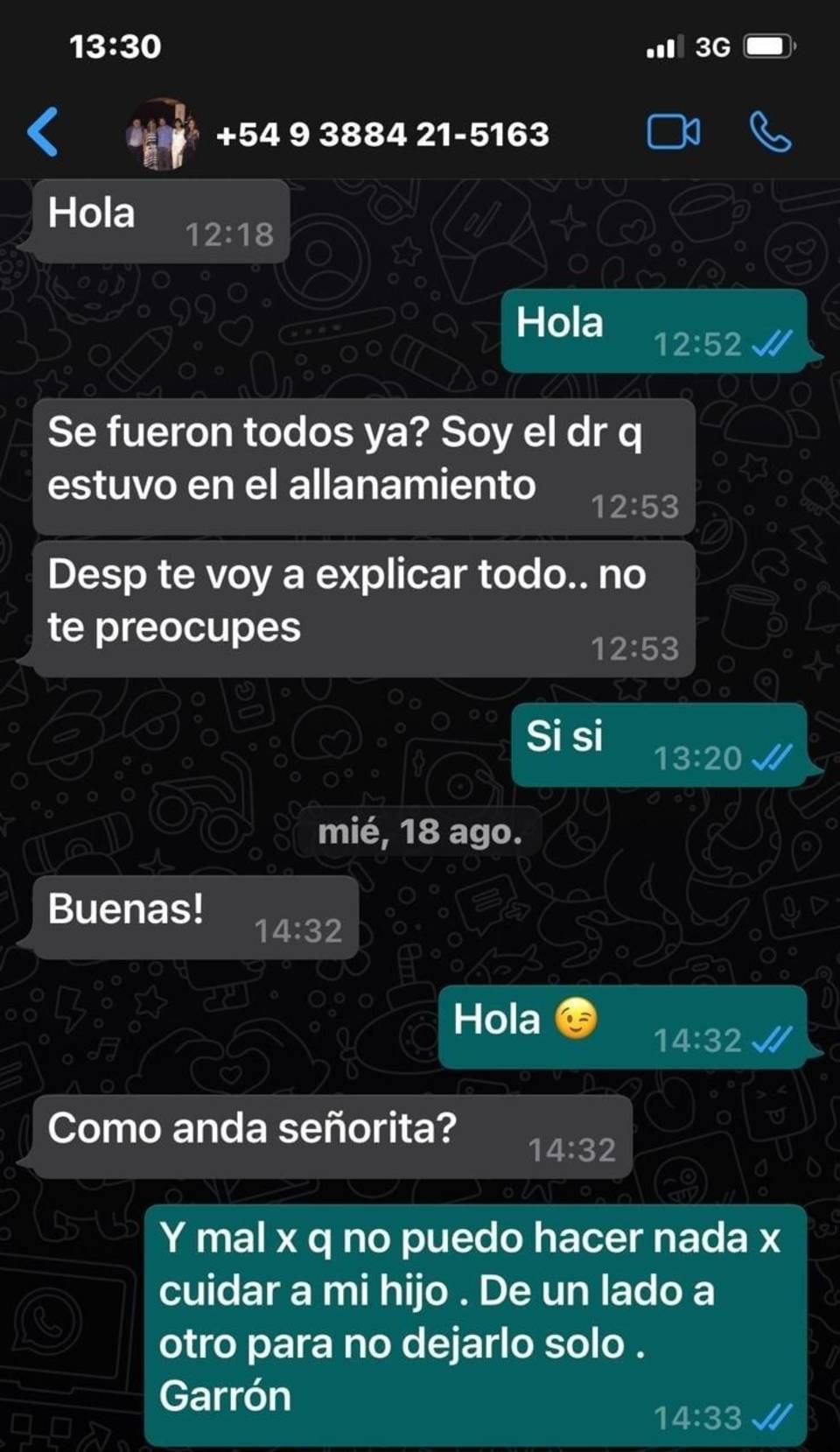Start a video call with this contact
The width and height of the screenshot is (840, 1452).
click(x=673, y=133)
